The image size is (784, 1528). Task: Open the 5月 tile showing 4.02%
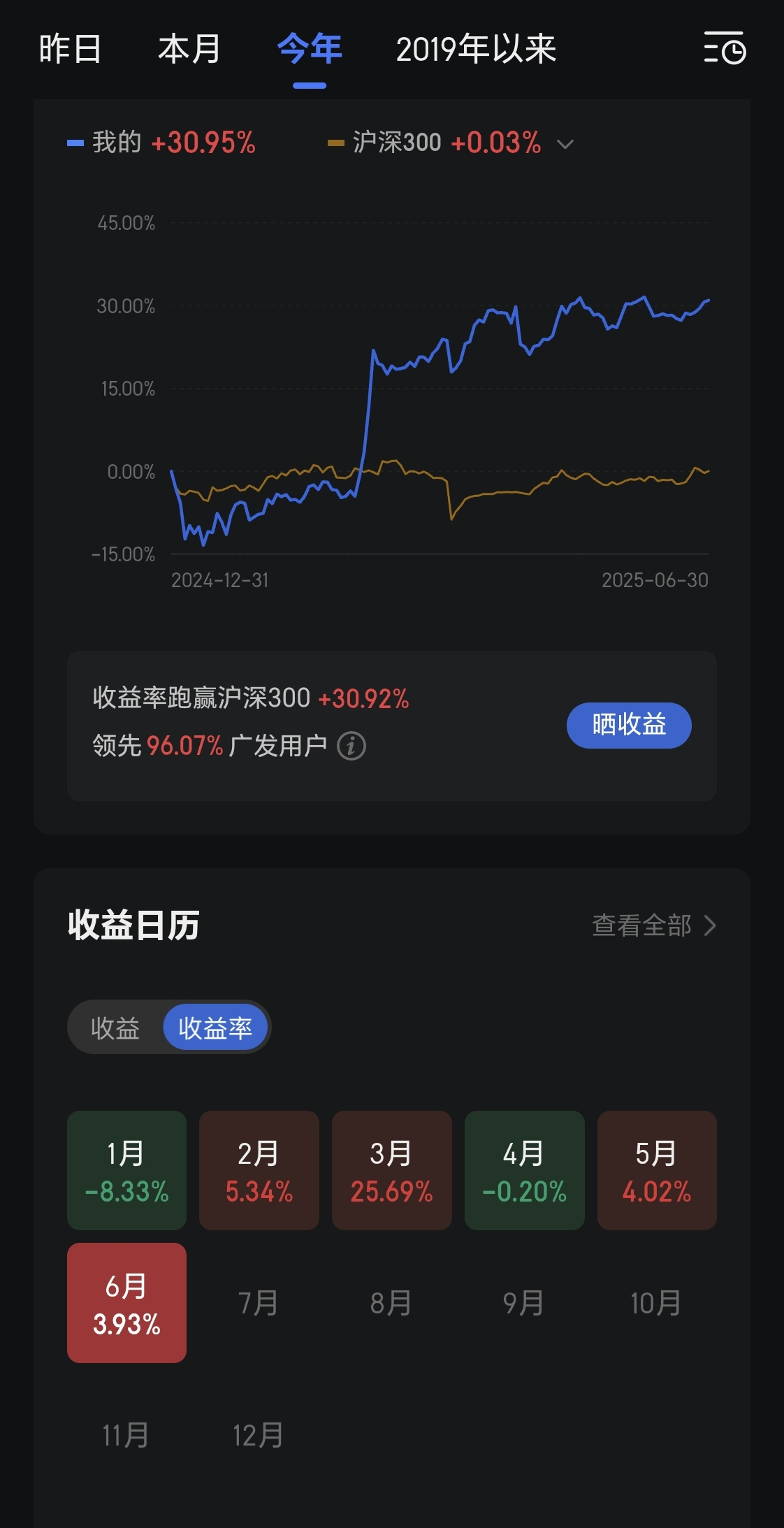[657, 1170]
